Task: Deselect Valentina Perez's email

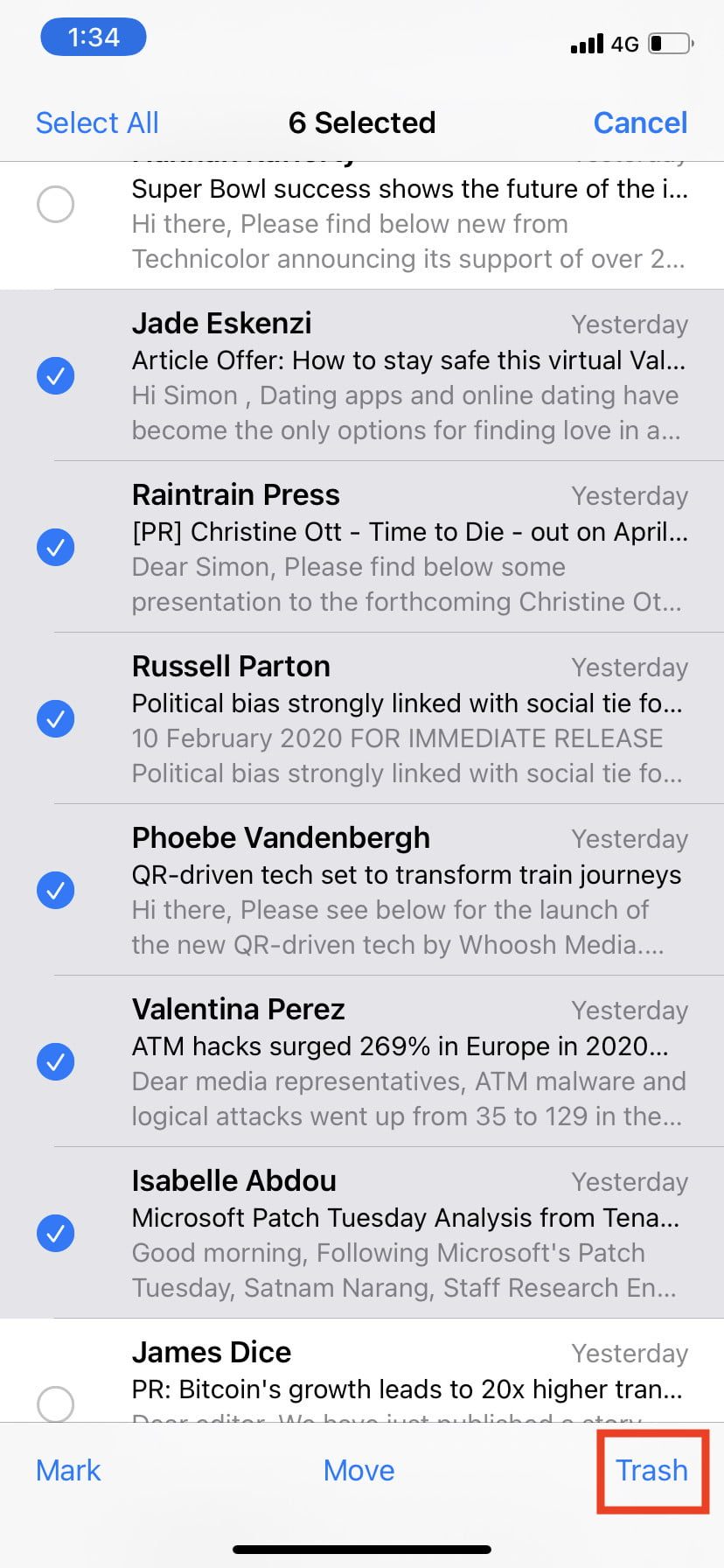Action: [56, 1062]
